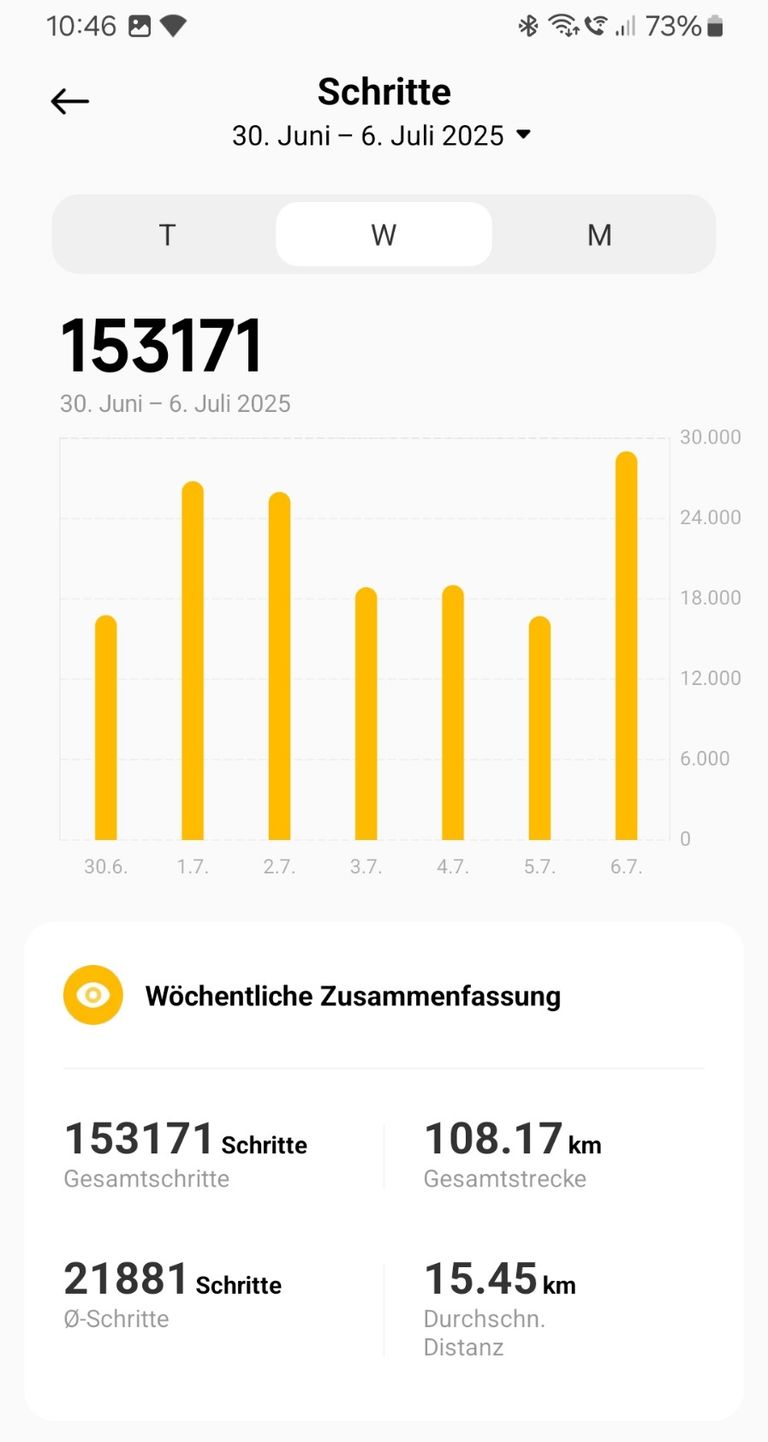Switch to the M month view
This screenshot has width=768, height=1442.
point(599,235)
